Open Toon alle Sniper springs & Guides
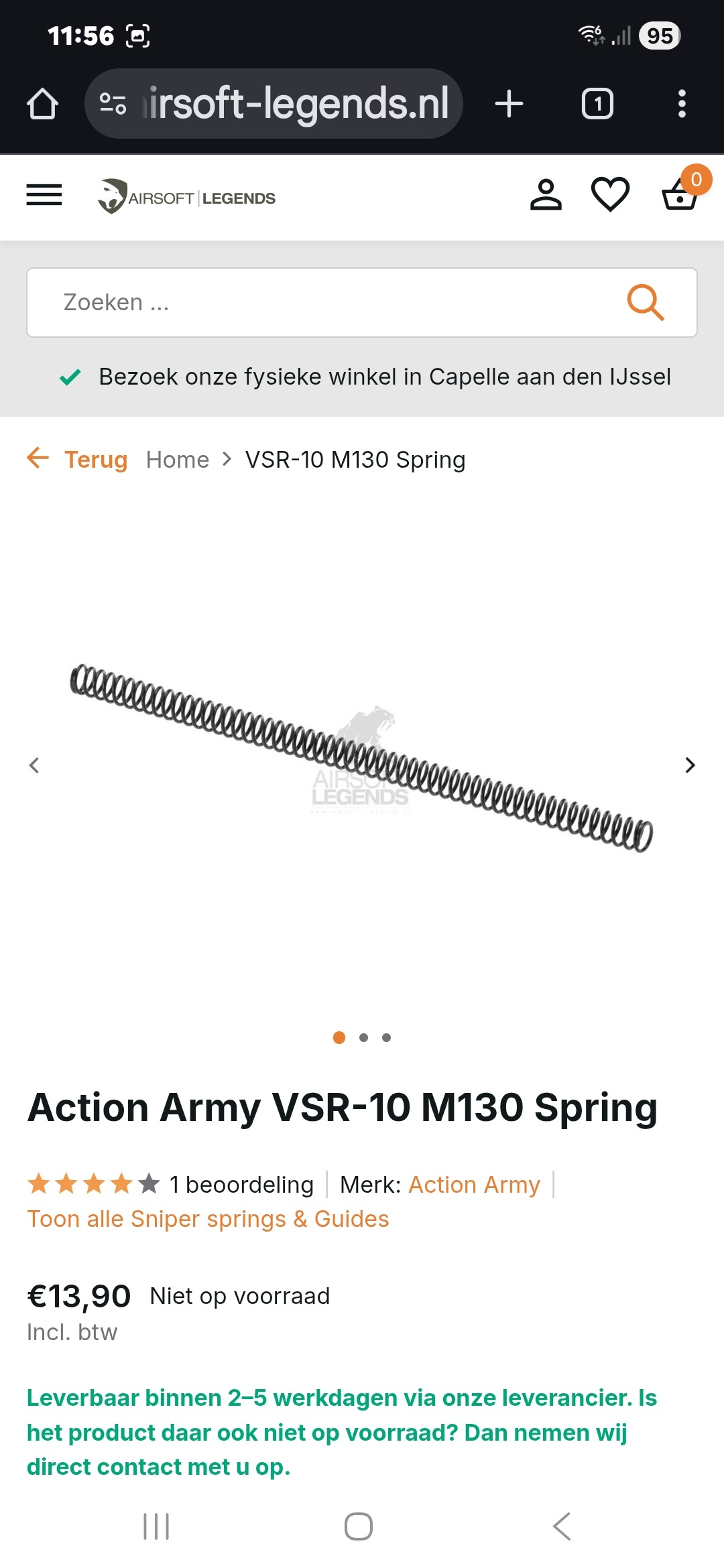Viewport: 724px width, 1568px height. [208, 1219]
